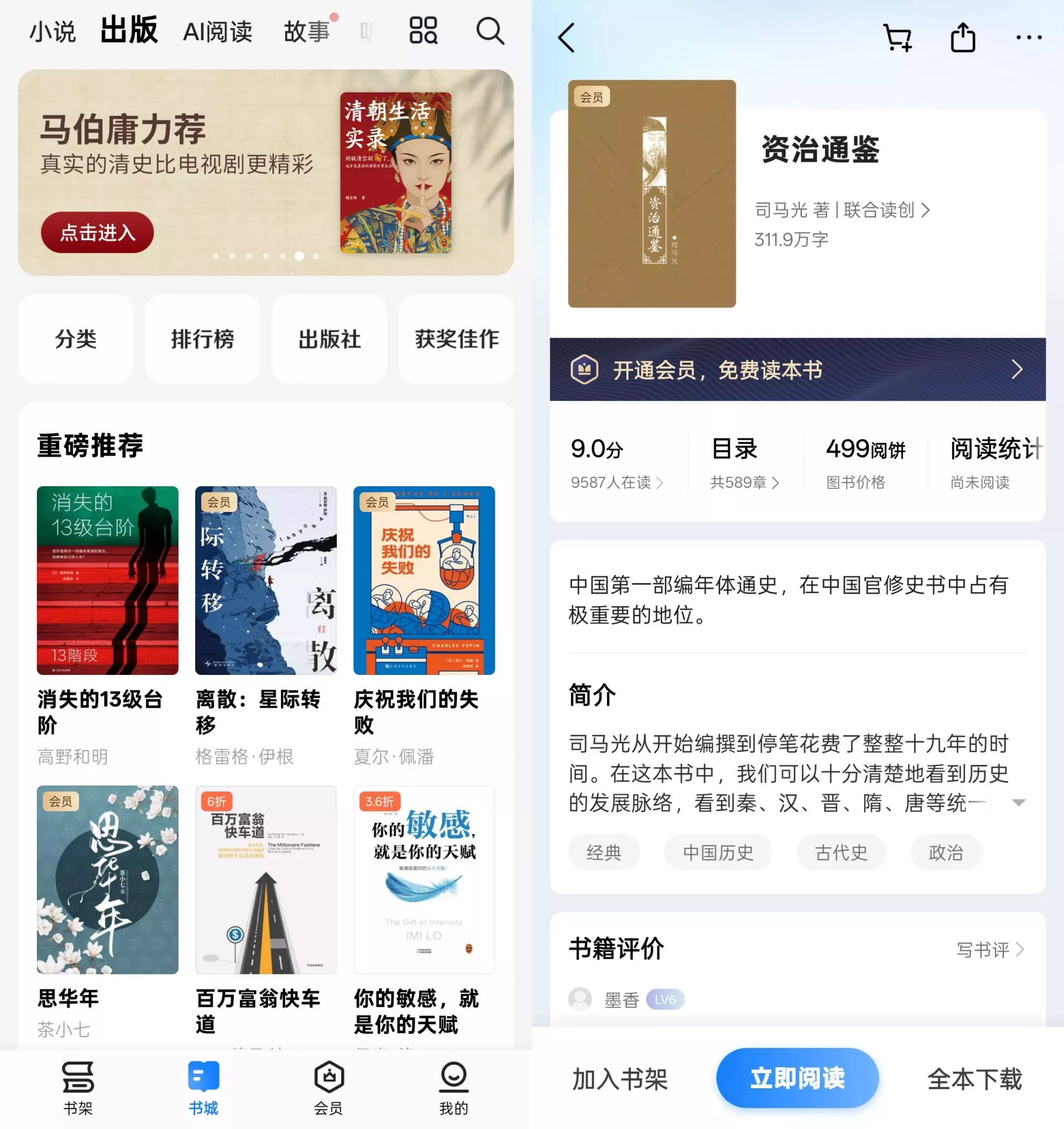The image size is (1064, 1129).
Task: Switch to the AI阅读 tab
Action: [x=217, y=32]
